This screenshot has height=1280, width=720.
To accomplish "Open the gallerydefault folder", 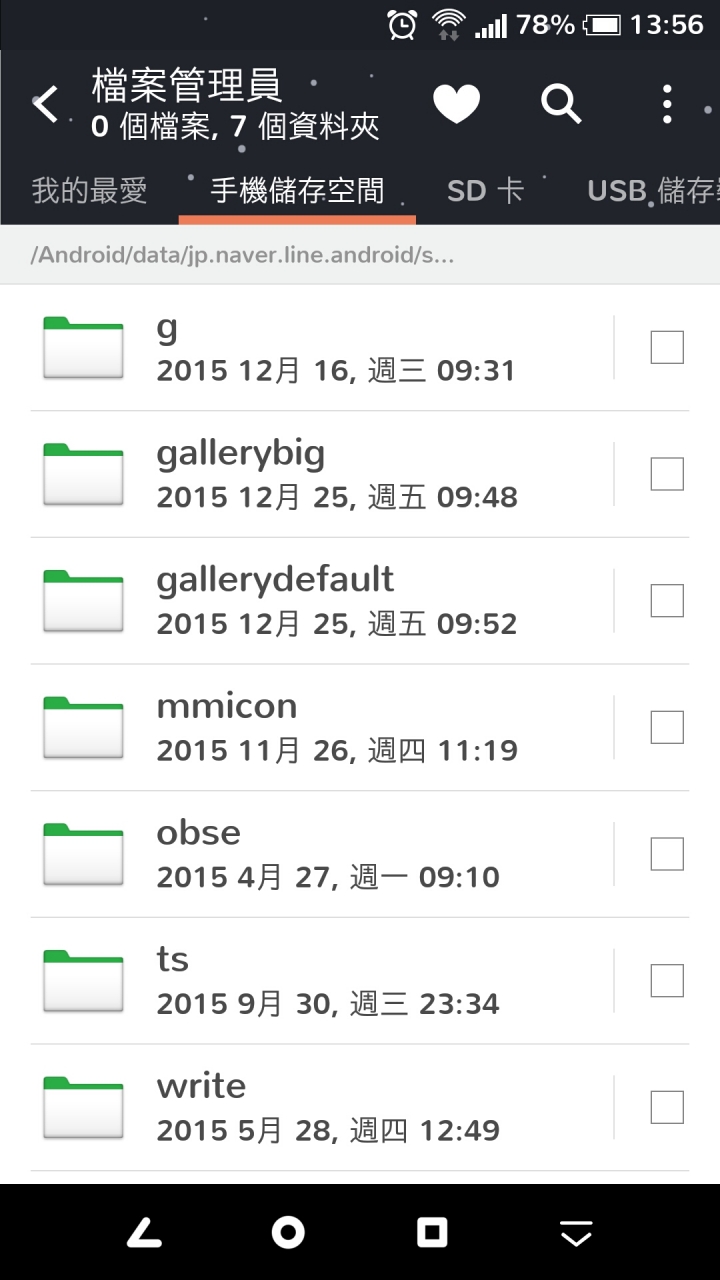I will tap(320, 601).
